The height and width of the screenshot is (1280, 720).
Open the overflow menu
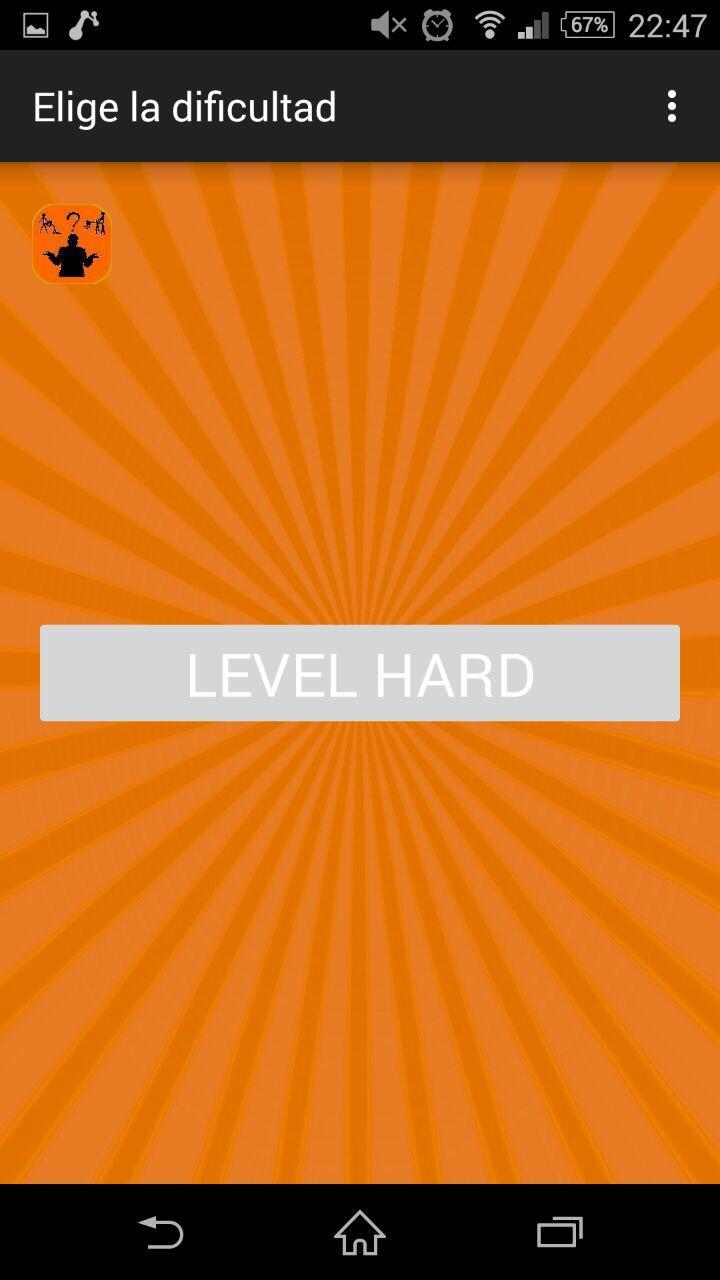click(672, 106)
